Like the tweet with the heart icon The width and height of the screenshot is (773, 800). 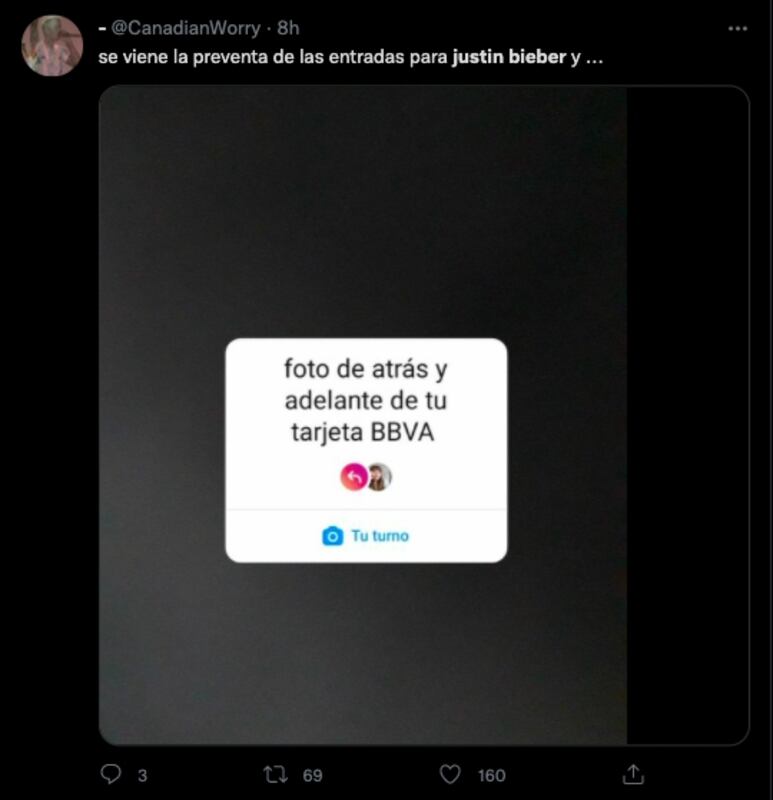pos(451,774)
